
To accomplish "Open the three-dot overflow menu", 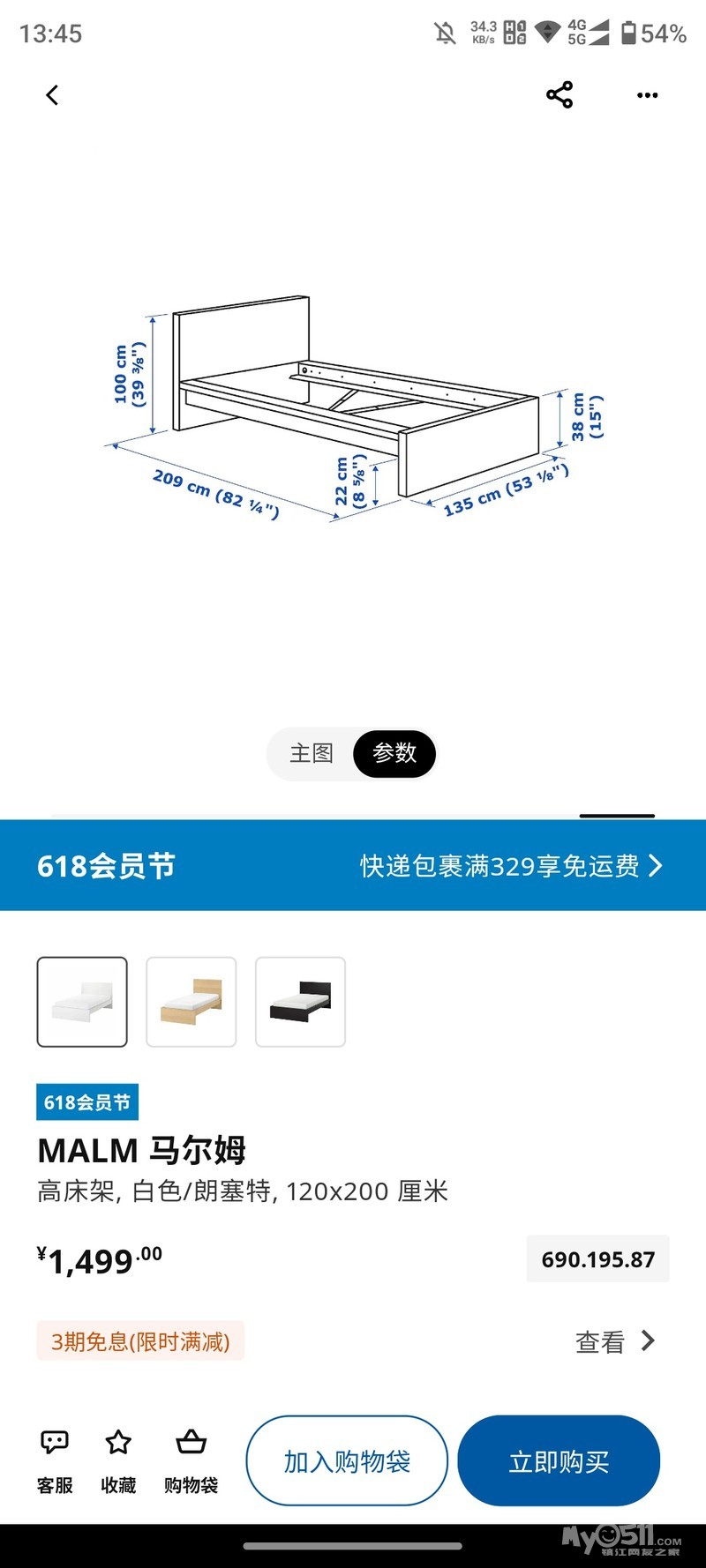I will click(x=647, y=95).
